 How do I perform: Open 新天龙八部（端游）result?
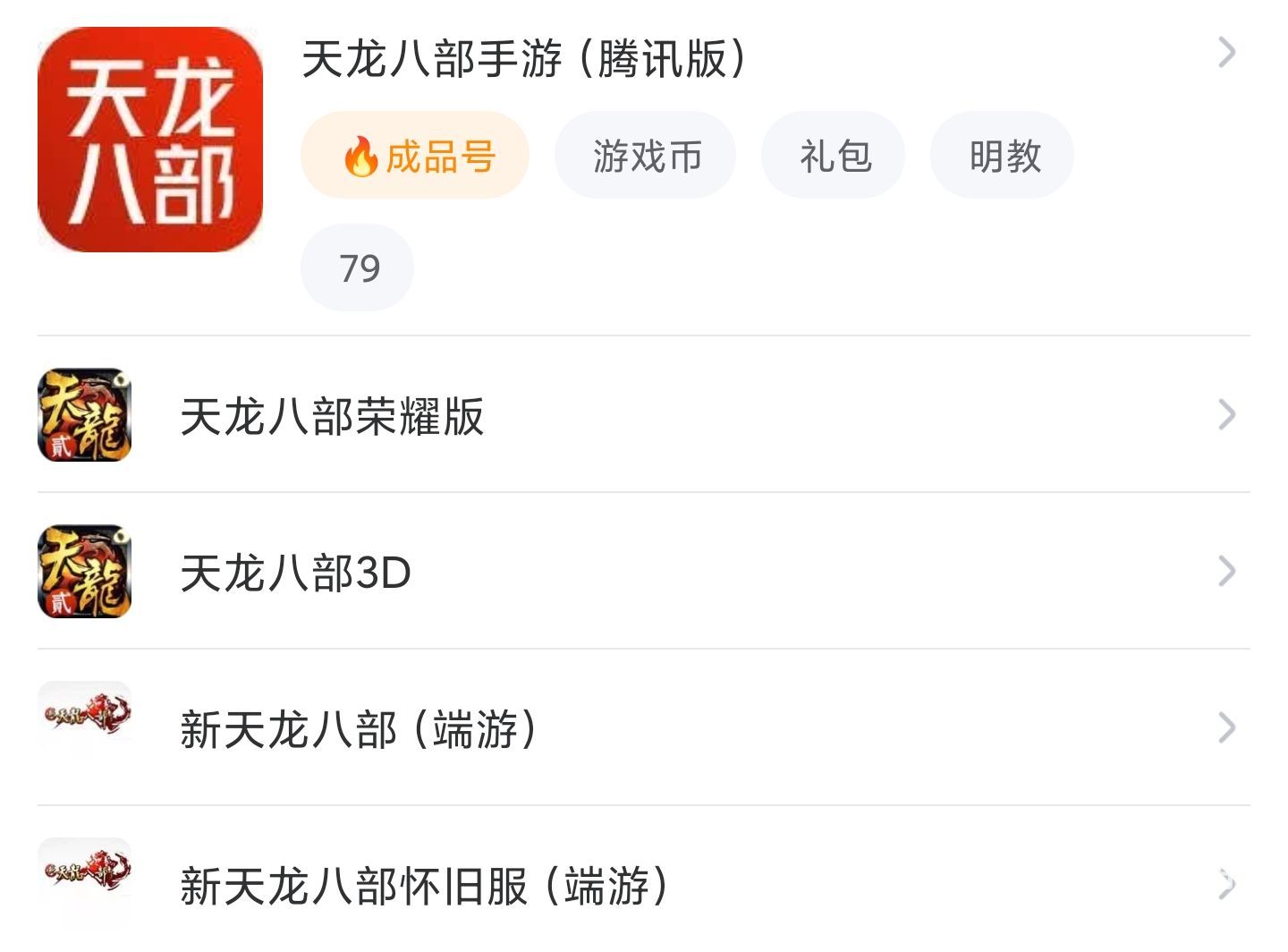[x=358, y=728]
